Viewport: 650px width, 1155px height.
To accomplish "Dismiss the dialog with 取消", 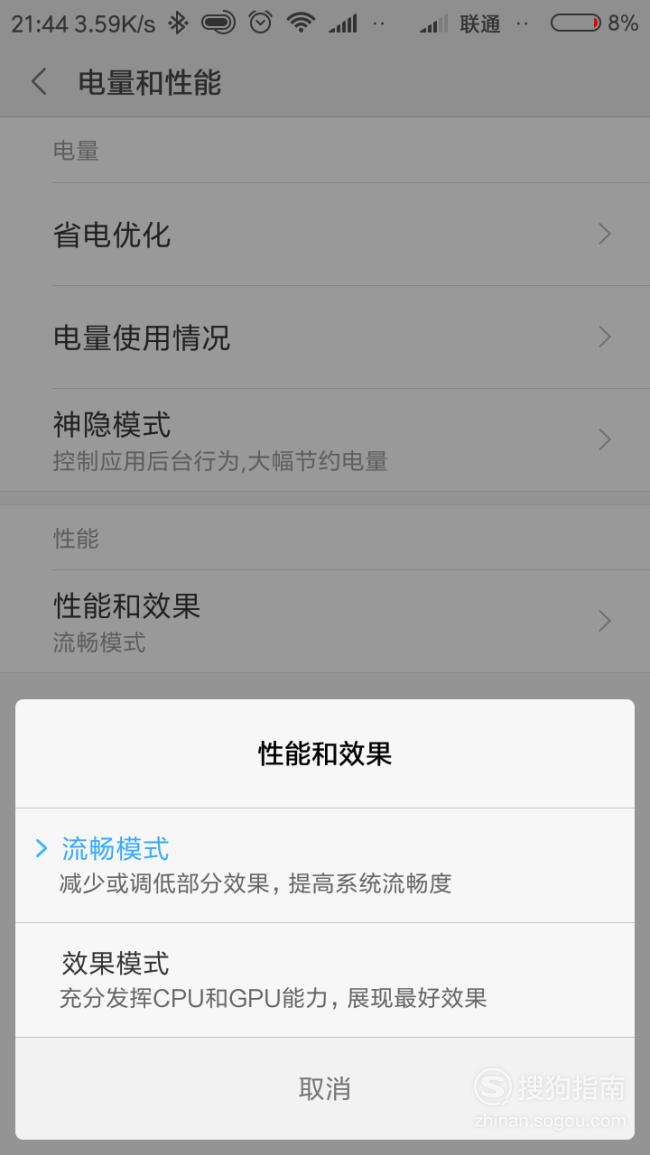I will 324,1088.
